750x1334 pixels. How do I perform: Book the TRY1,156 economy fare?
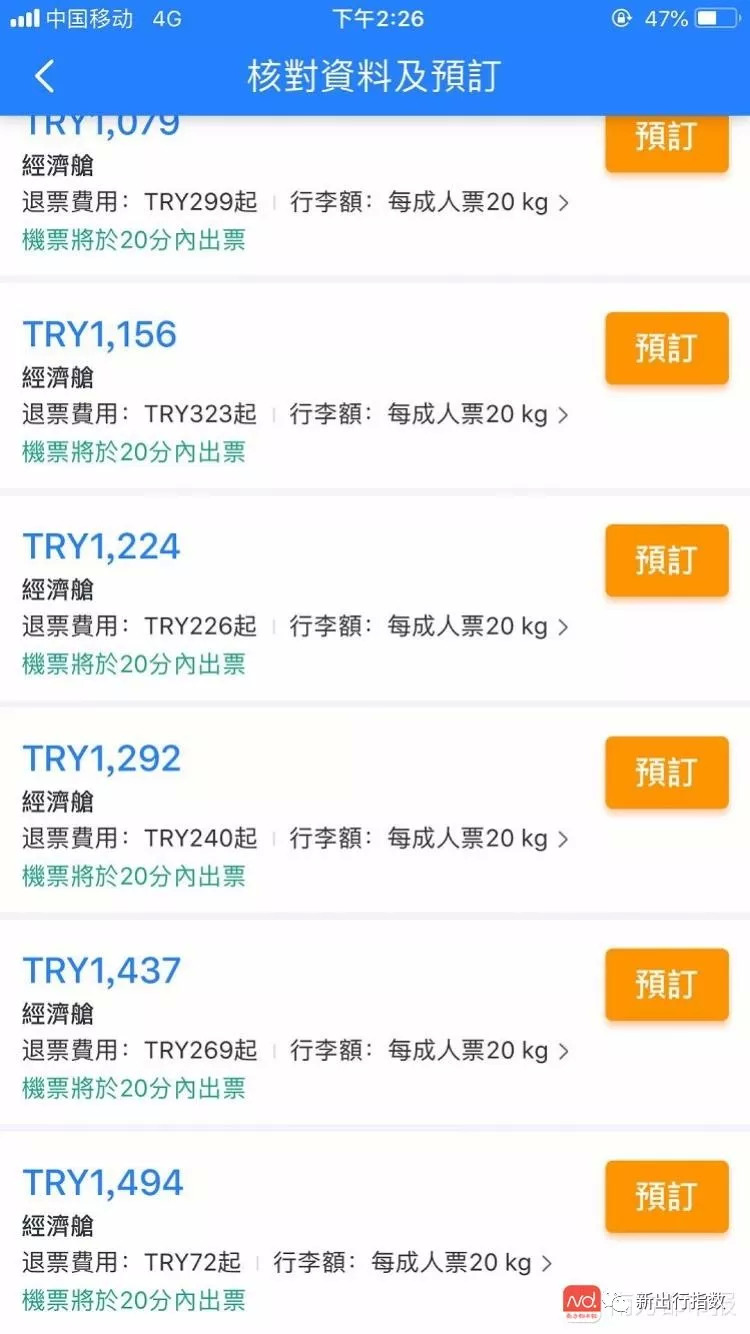(x=666, y=348)
